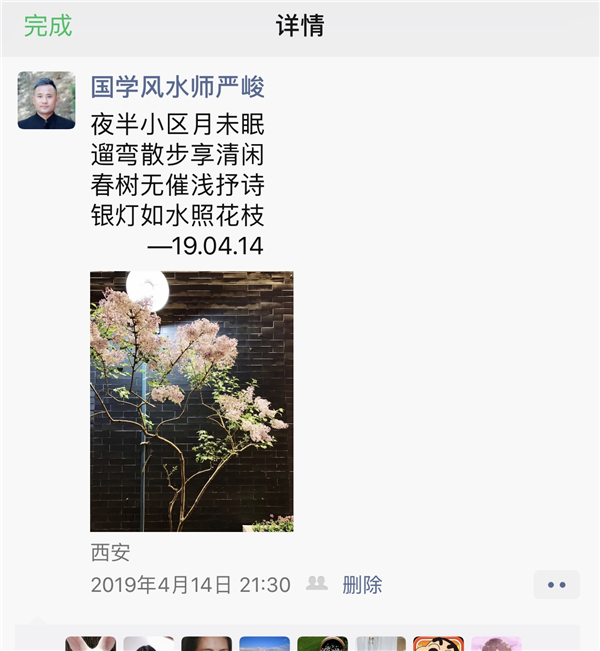
Task: Open 国学风水师严峻's profile avatar
Action: pyautogui.click(x=46, y=100)
